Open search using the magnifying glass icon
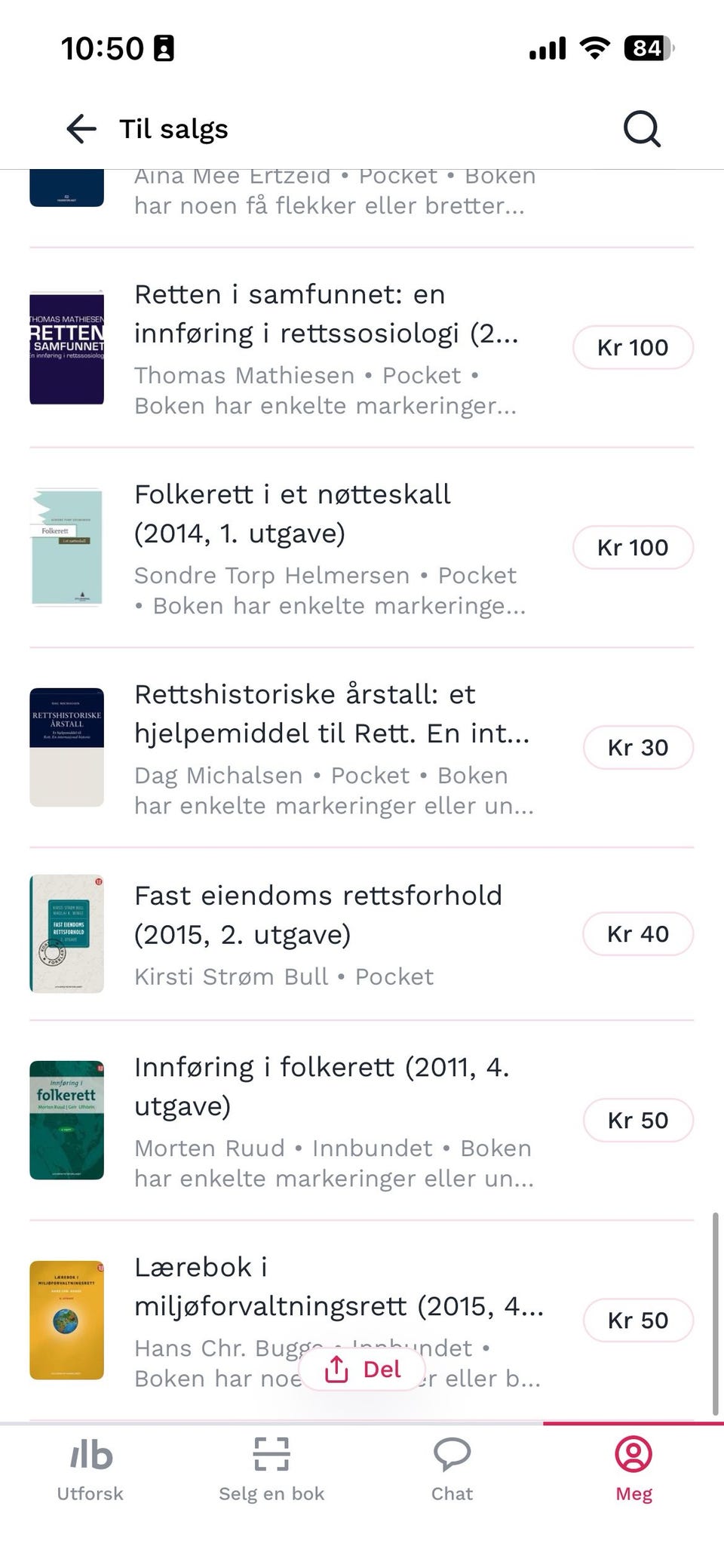The image size is (724, 1568). 640,128
